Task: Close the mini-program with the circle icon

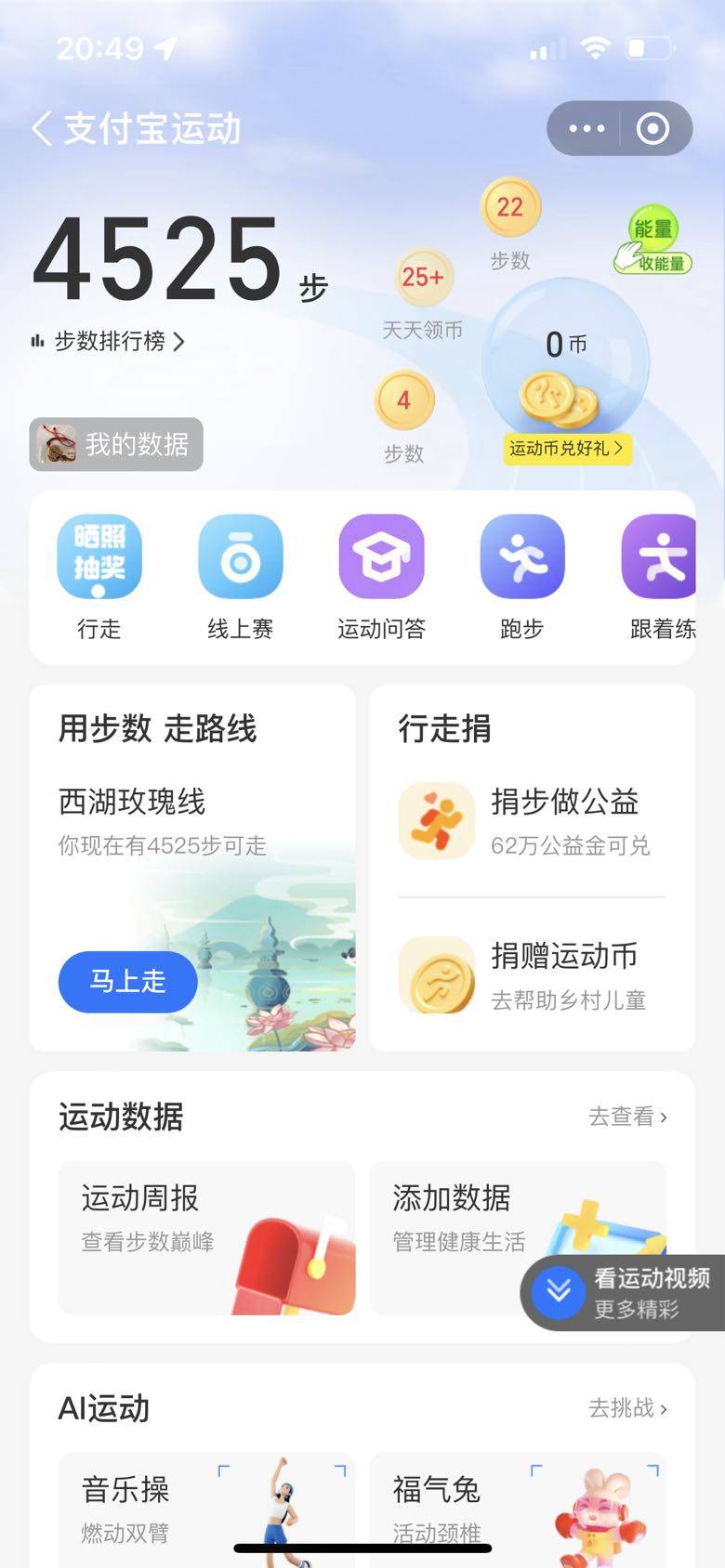Action: [x=652, y=128]
